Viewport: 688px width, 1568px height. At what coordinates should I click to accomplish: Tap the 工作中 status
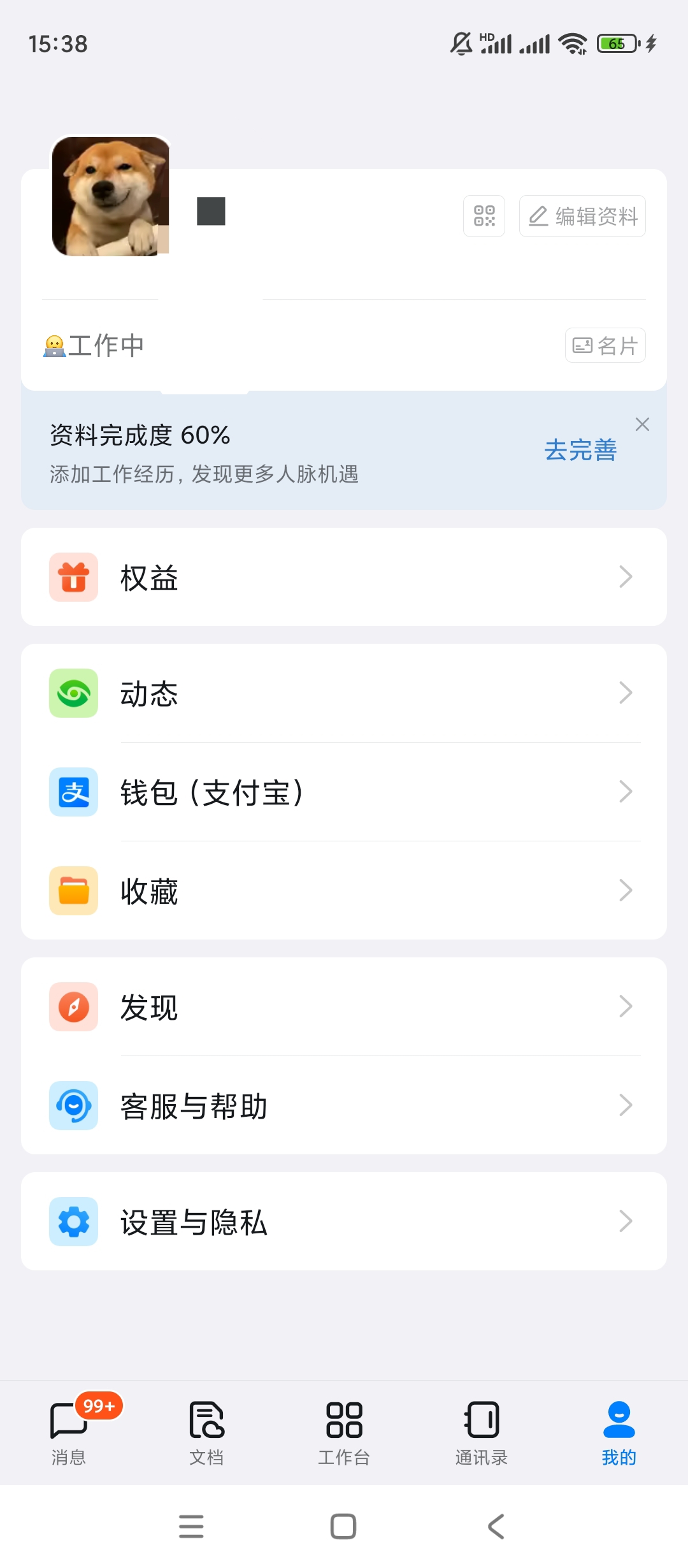[94, 345]
